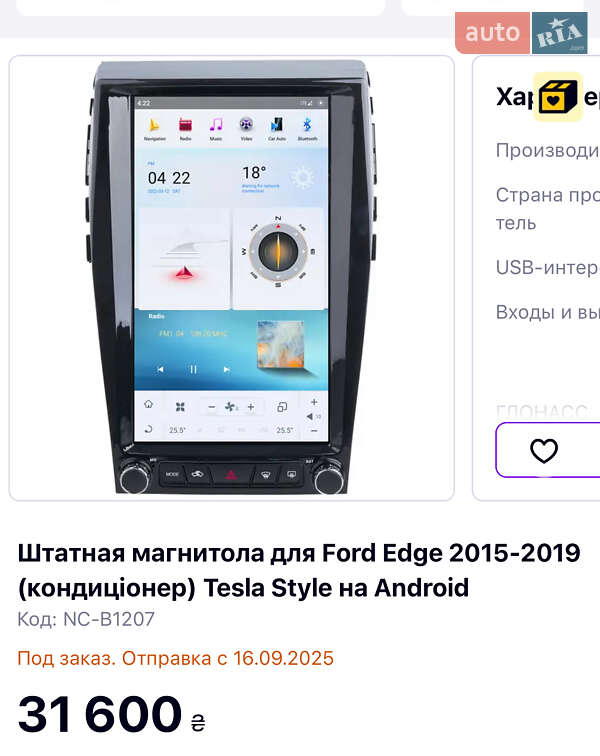Open the Ford Edge head unit product photo

pyautogui.click(x=231, y=278)
